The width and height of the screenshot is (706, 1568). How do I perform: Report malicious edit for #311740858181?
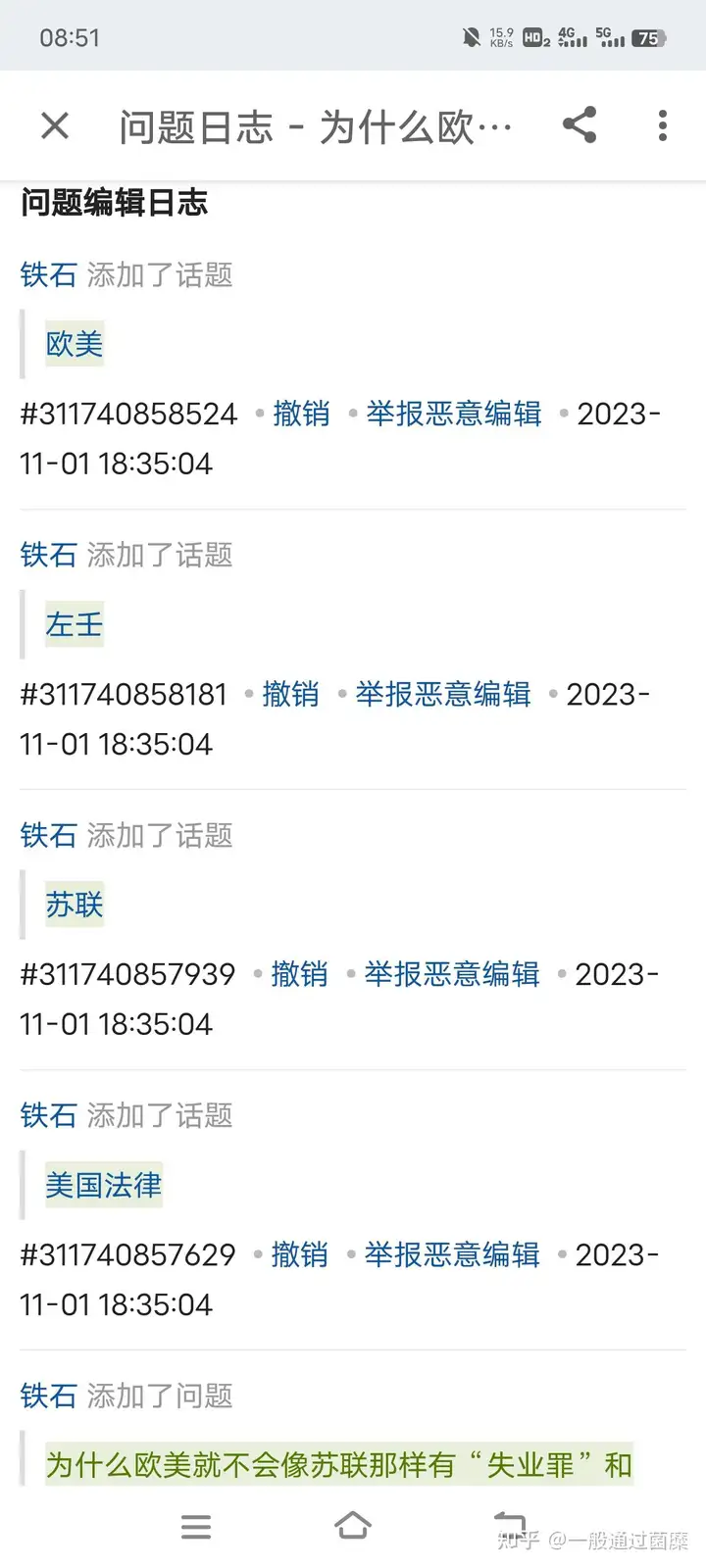442,694
